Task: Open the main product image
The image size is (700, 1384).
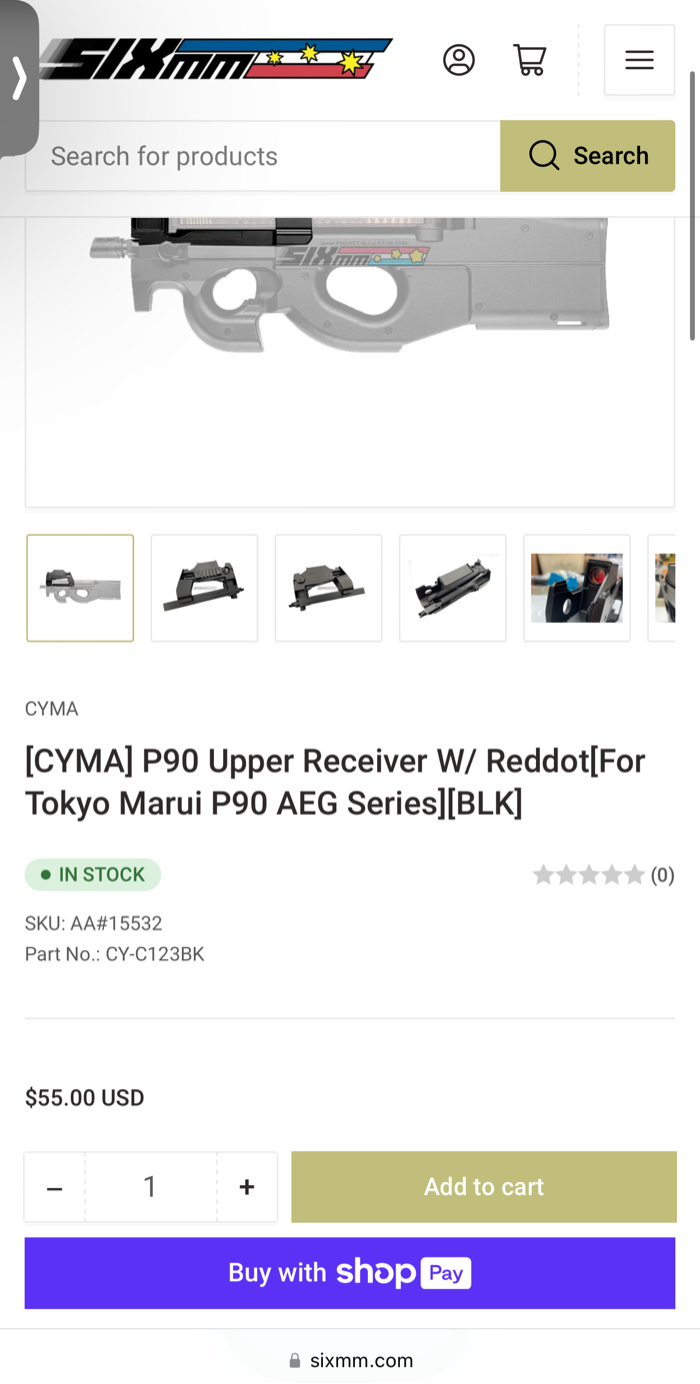Action: 350,360
